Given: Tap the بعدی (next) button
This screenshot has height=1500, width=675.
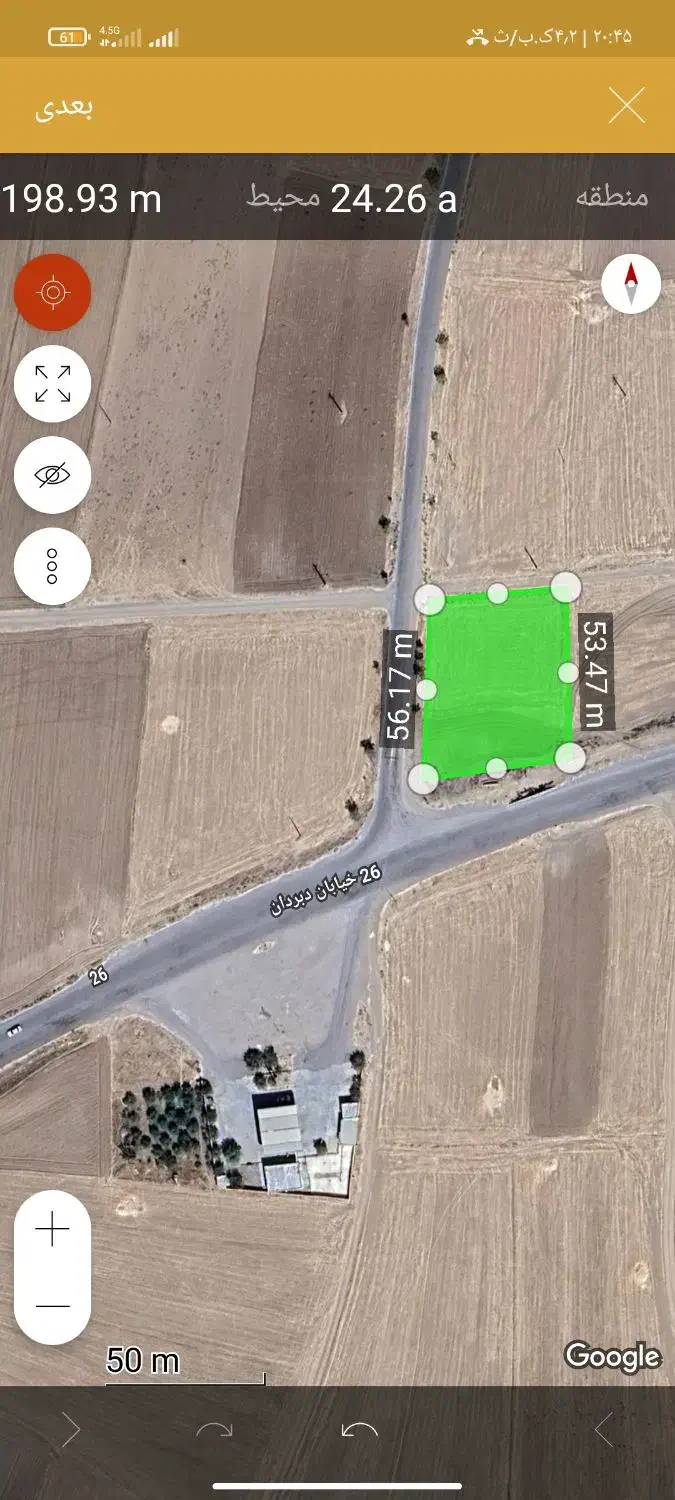Looking at the screenshot, I should coord(65,108).
